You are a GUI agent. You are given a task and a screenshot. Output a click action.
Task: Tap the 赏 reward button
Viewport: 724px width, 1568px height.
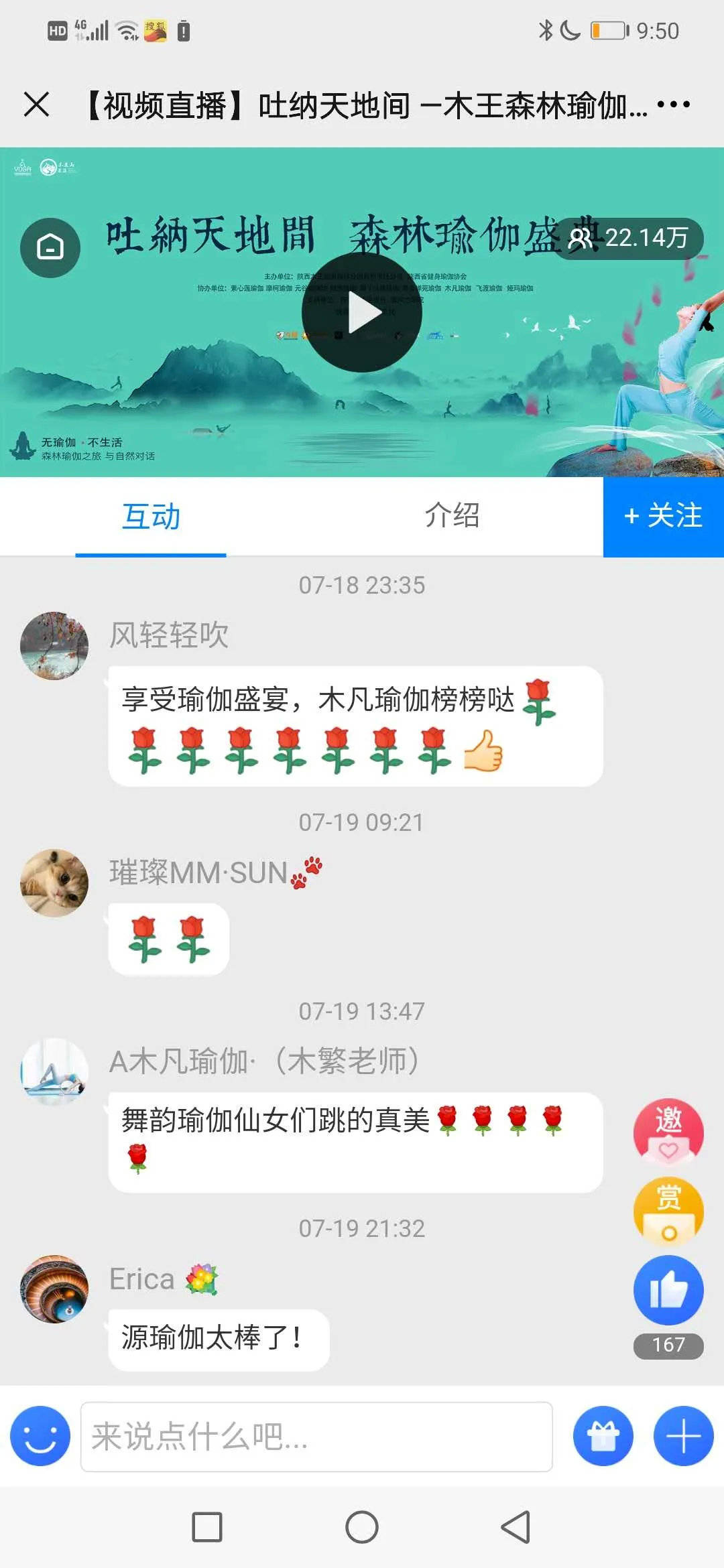coord(668,1210)
